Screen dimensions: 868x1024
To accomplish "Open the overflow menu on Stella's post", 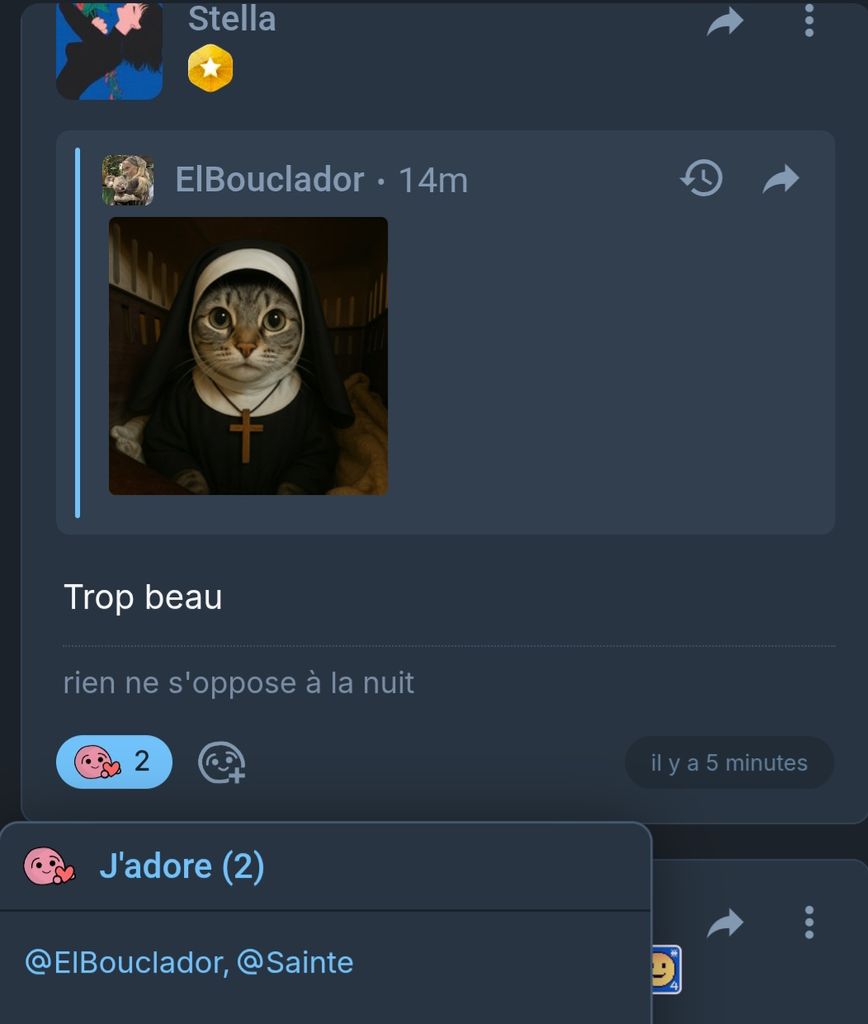I will click(x=809, y=20).
